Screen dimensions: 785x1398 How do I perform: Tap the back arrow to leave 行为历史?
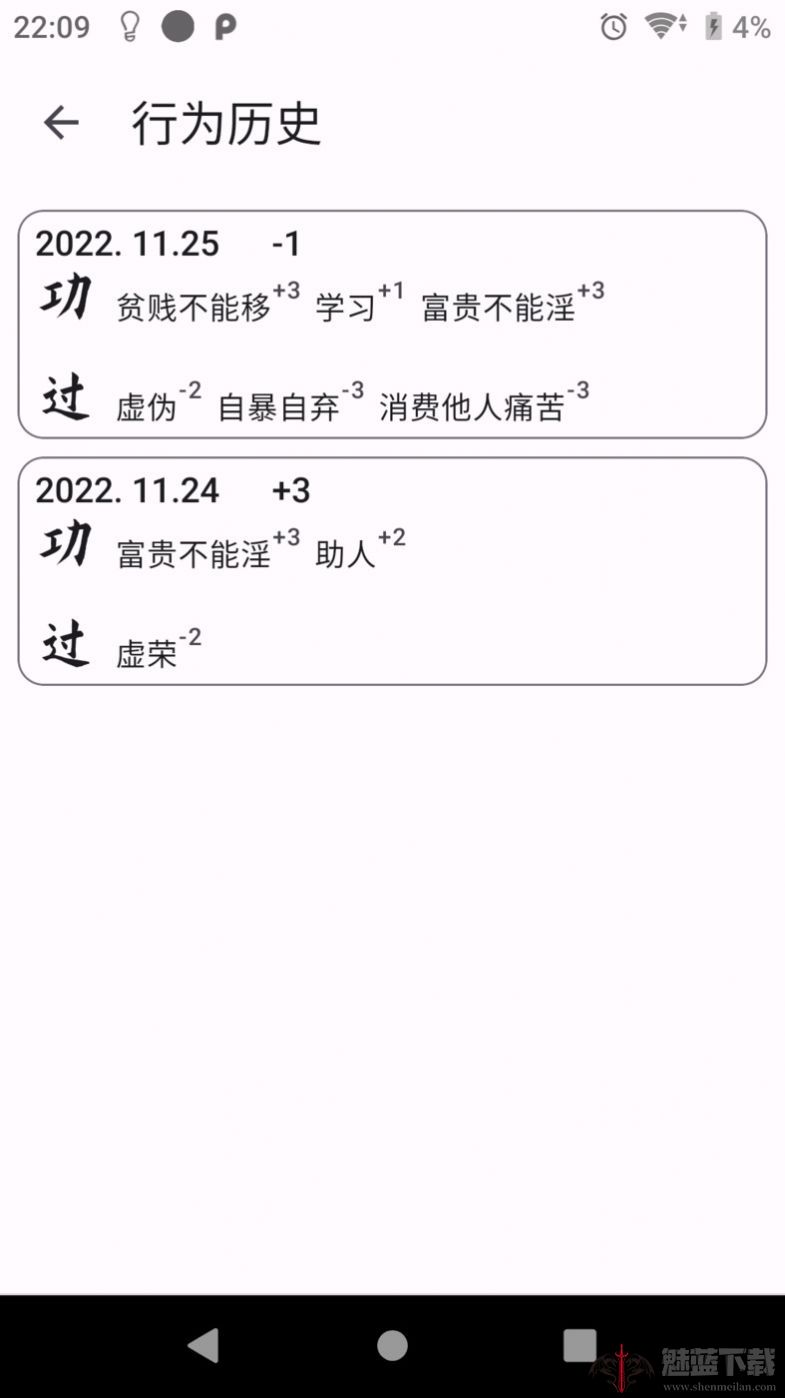(60, 120)
